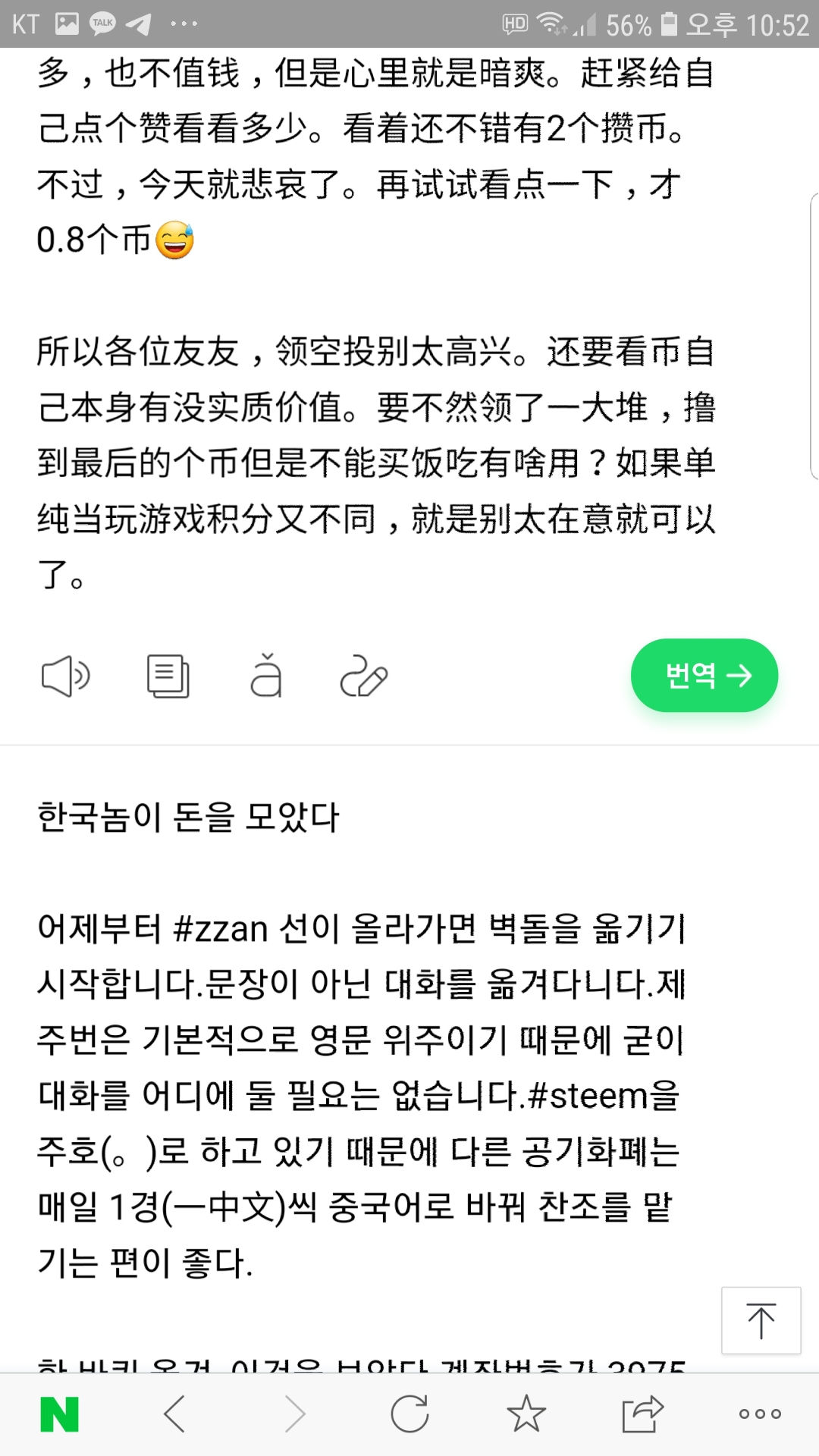Share this page
The width and height of the screenshot is (819, 1456).
pyautogui.click(x=642, y=1414)
